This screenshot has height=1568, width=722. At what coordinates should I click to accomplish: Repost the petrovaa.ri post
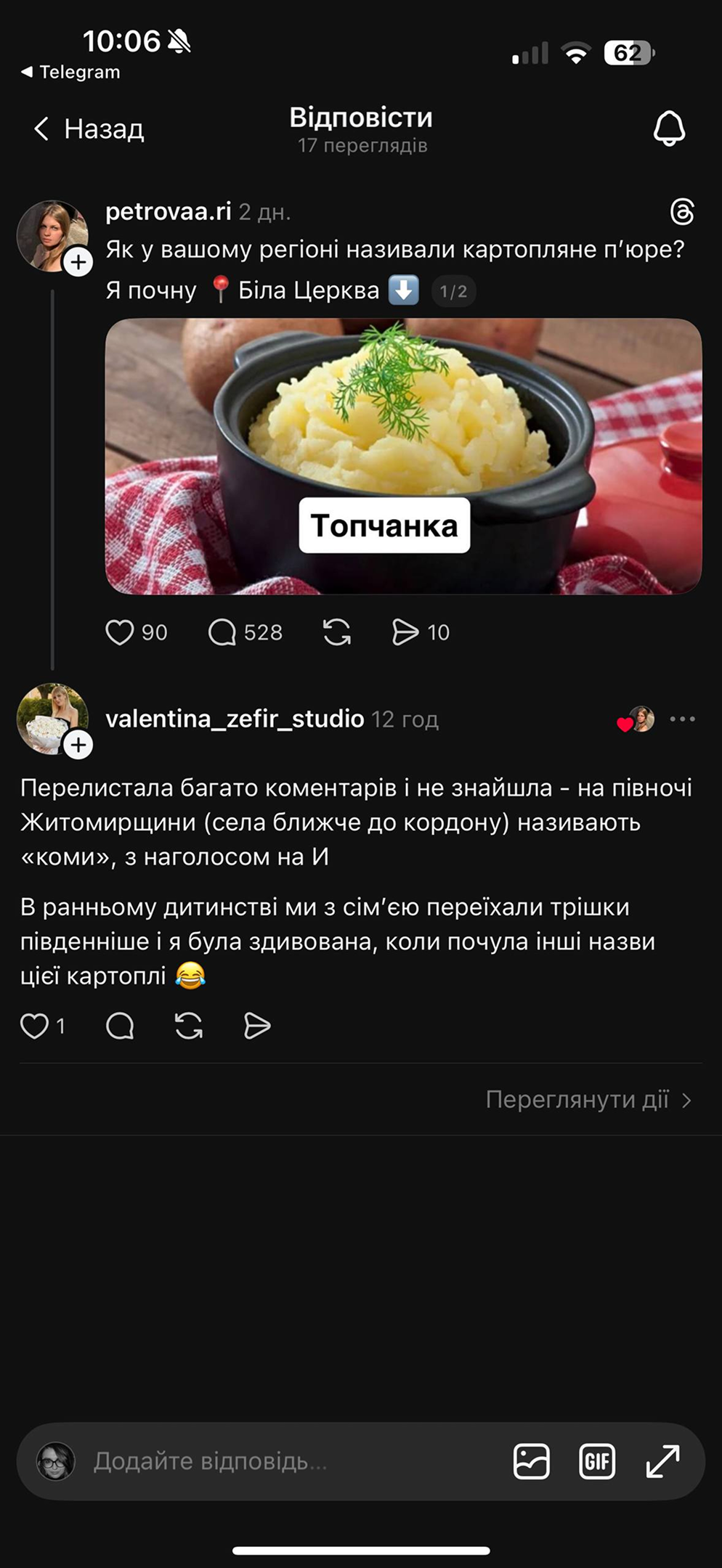336,632
